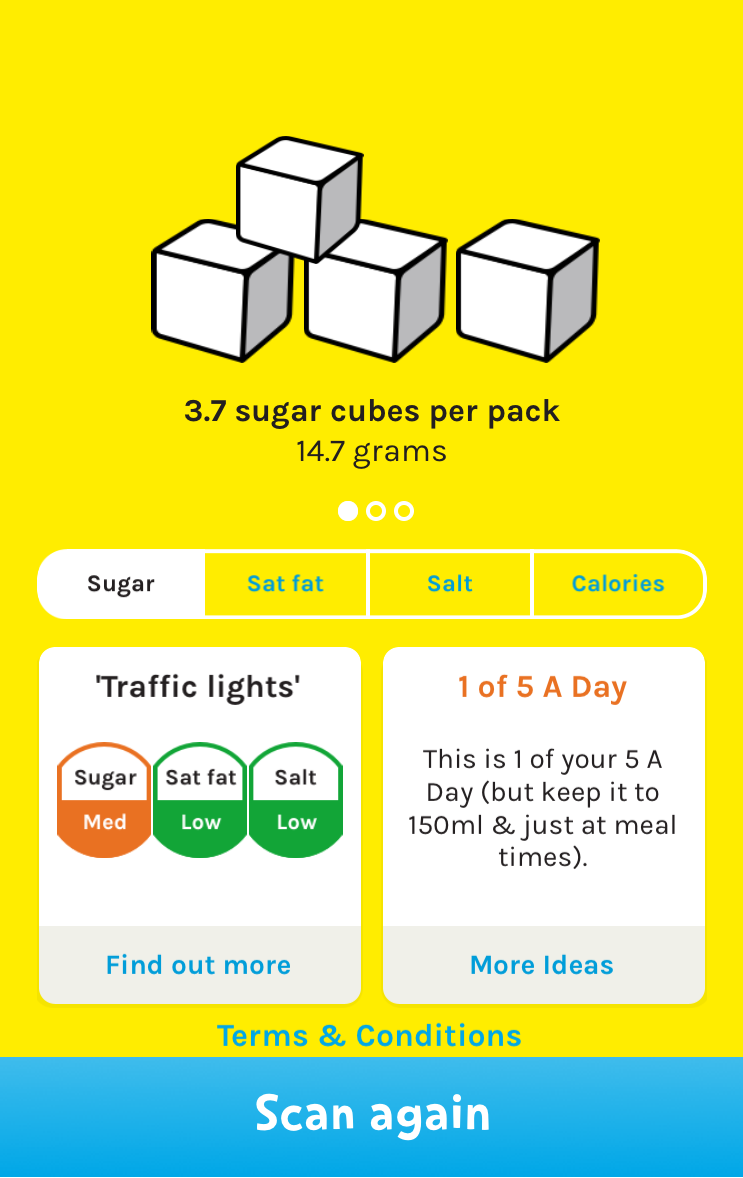The height and width of the screenshot is (1178, 743).
Task: Show the Salt information tab
Action: pyautogui.click(x=450, y=584)
